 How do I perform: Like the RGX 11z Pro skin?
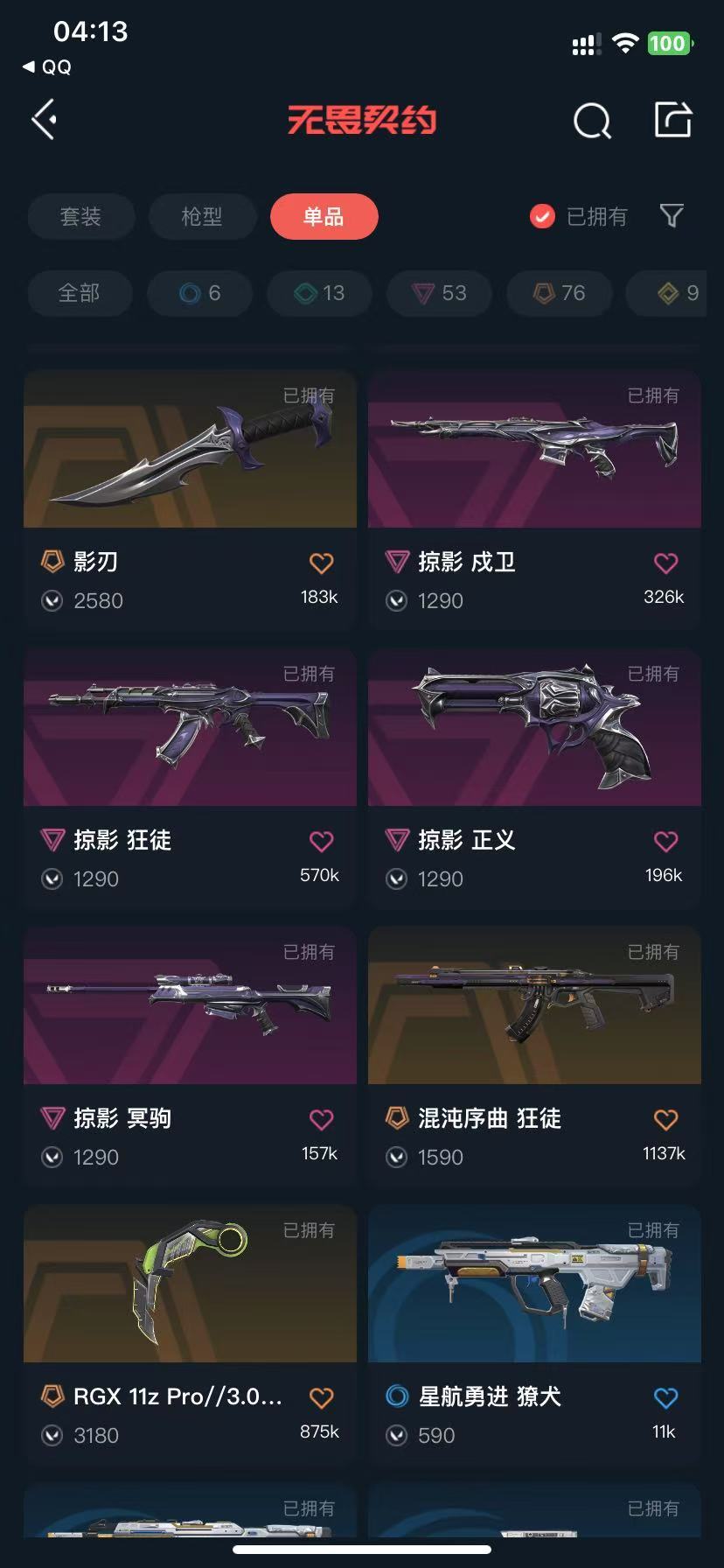point(321,1398)
